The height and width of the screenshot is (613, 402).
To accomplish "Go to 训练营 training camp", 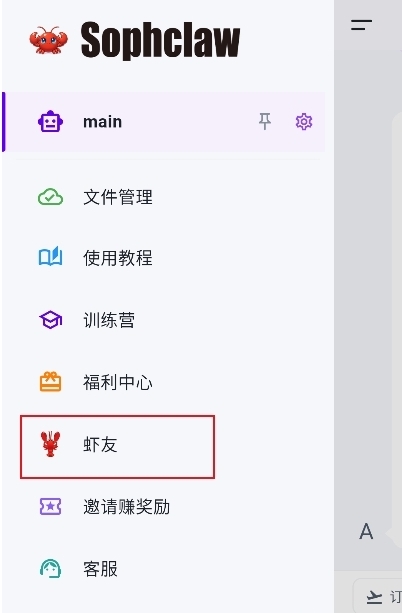I will click(109, 320).
